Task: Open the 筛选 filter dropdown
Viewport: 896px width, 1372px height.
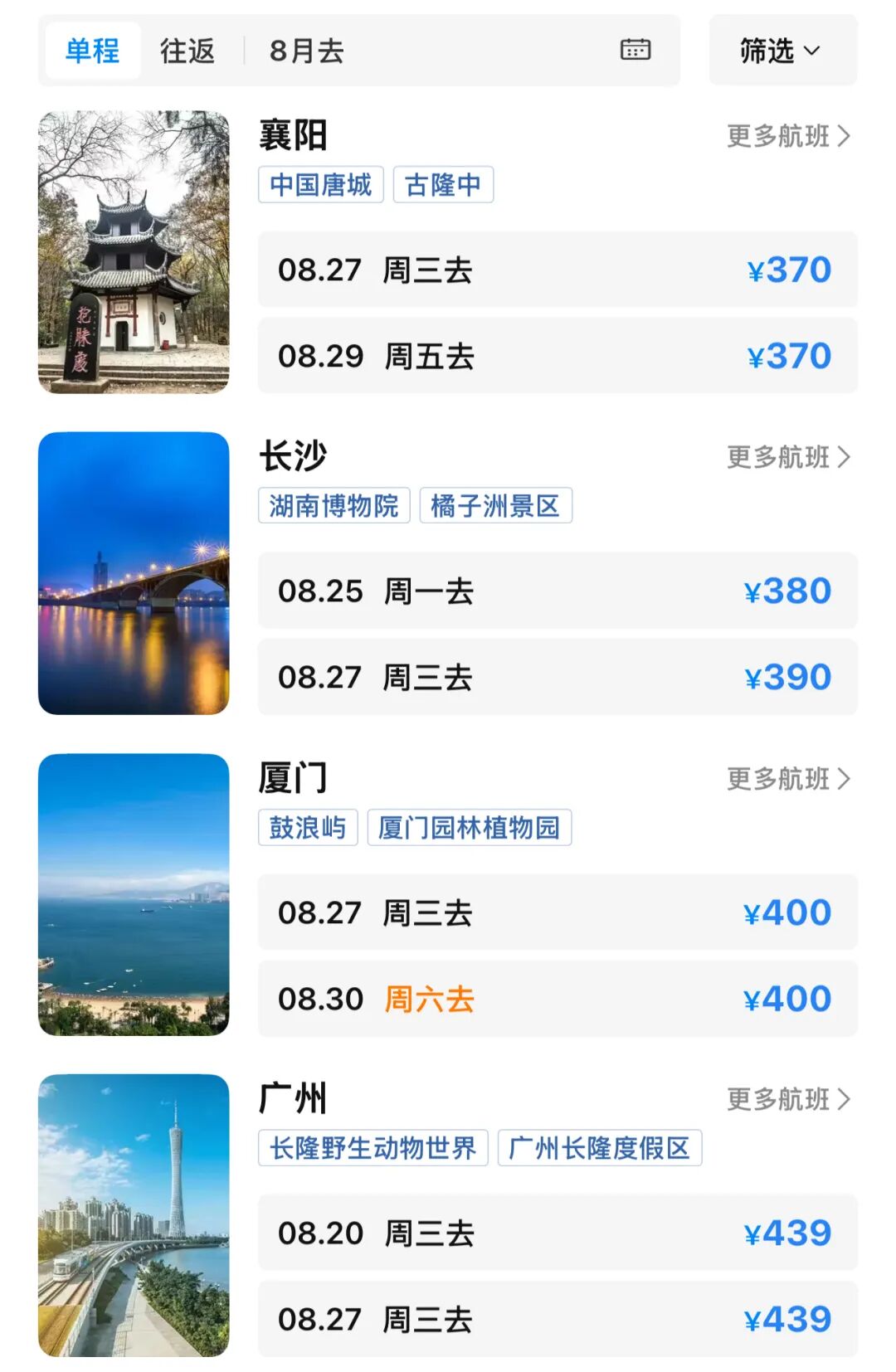Action: point(782,51)
